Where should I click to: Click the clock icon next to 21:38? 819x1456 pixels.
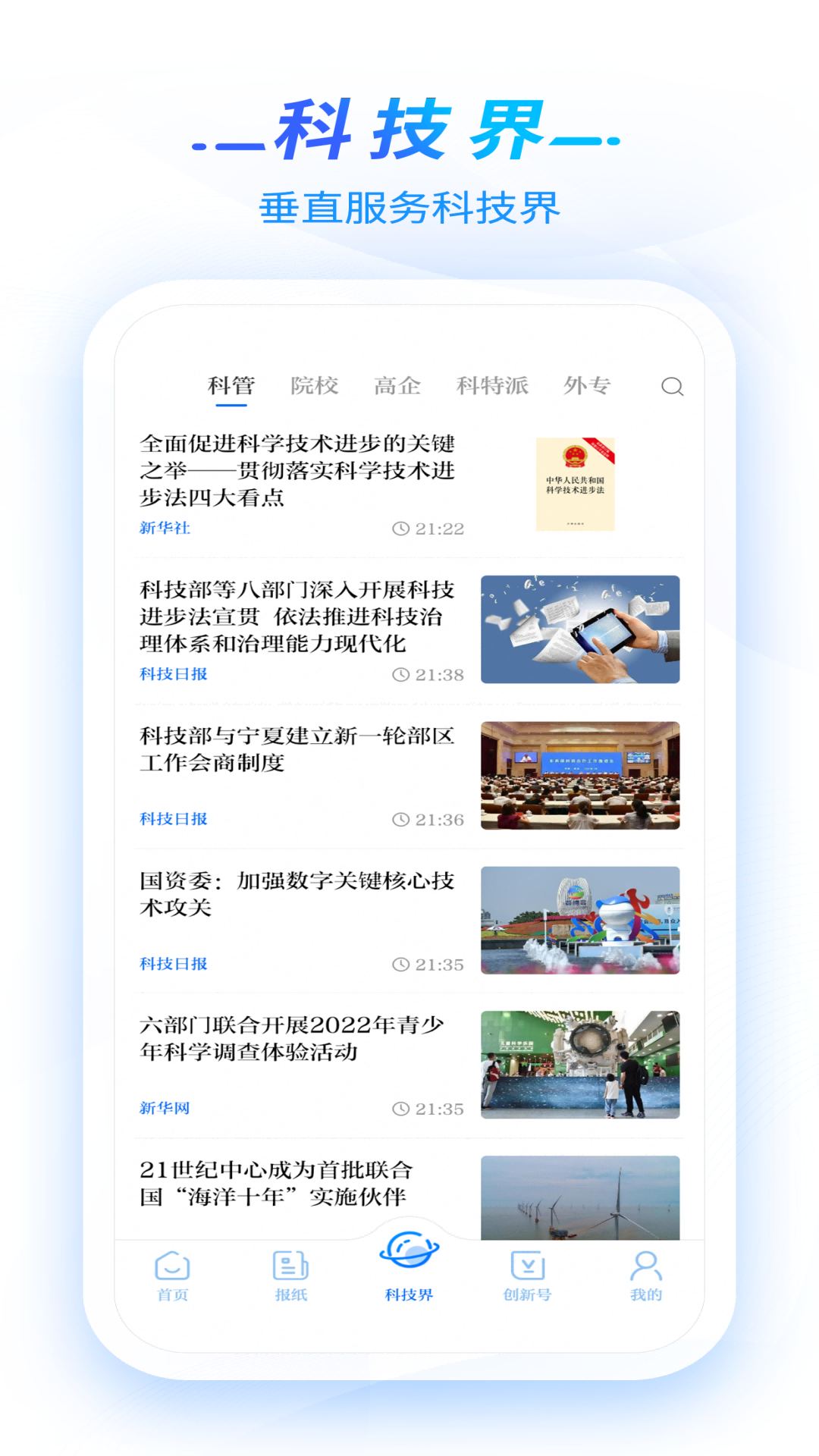pos(400,672)
